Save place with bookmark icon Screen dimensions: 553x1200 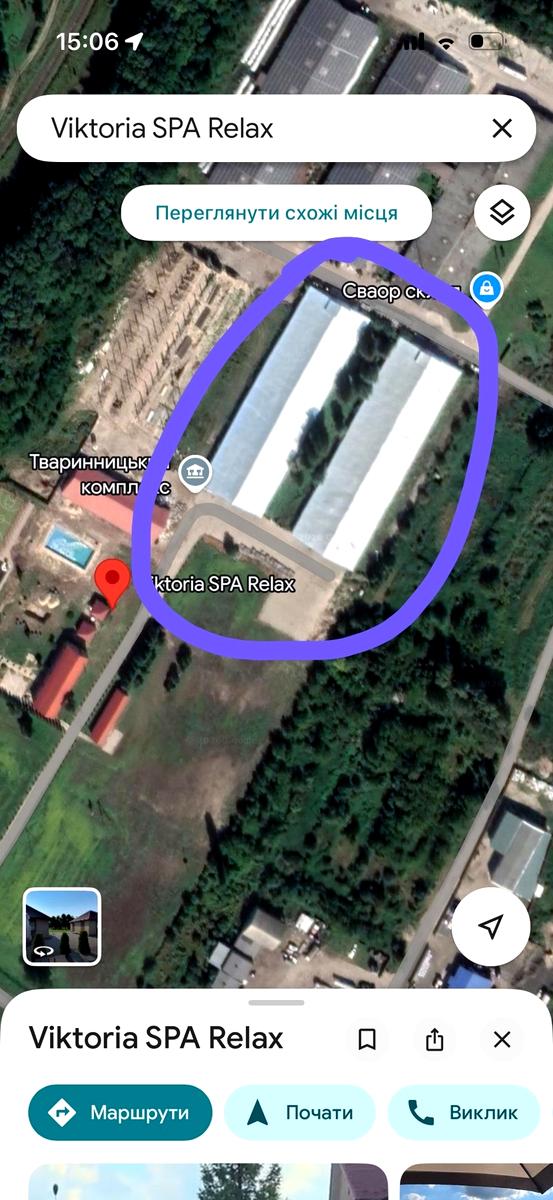[367, 1039]
